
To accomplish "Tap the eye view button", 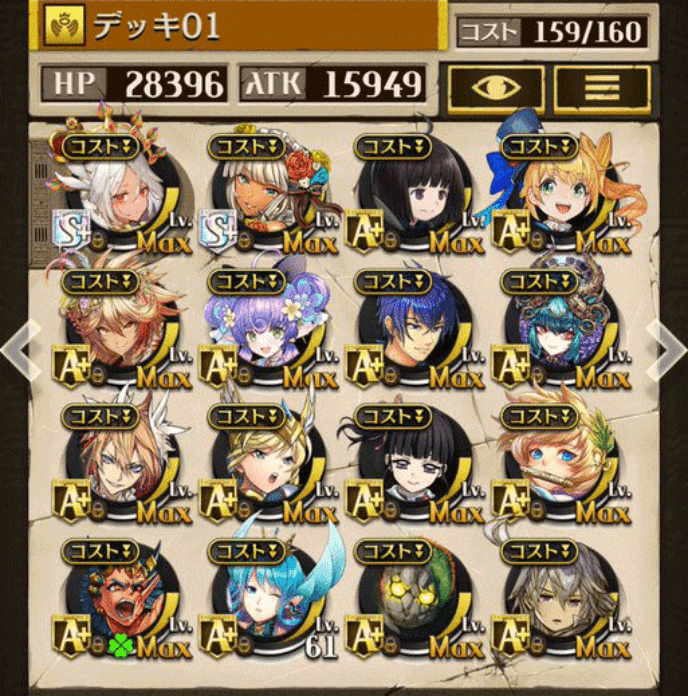I will pos(495,89).
